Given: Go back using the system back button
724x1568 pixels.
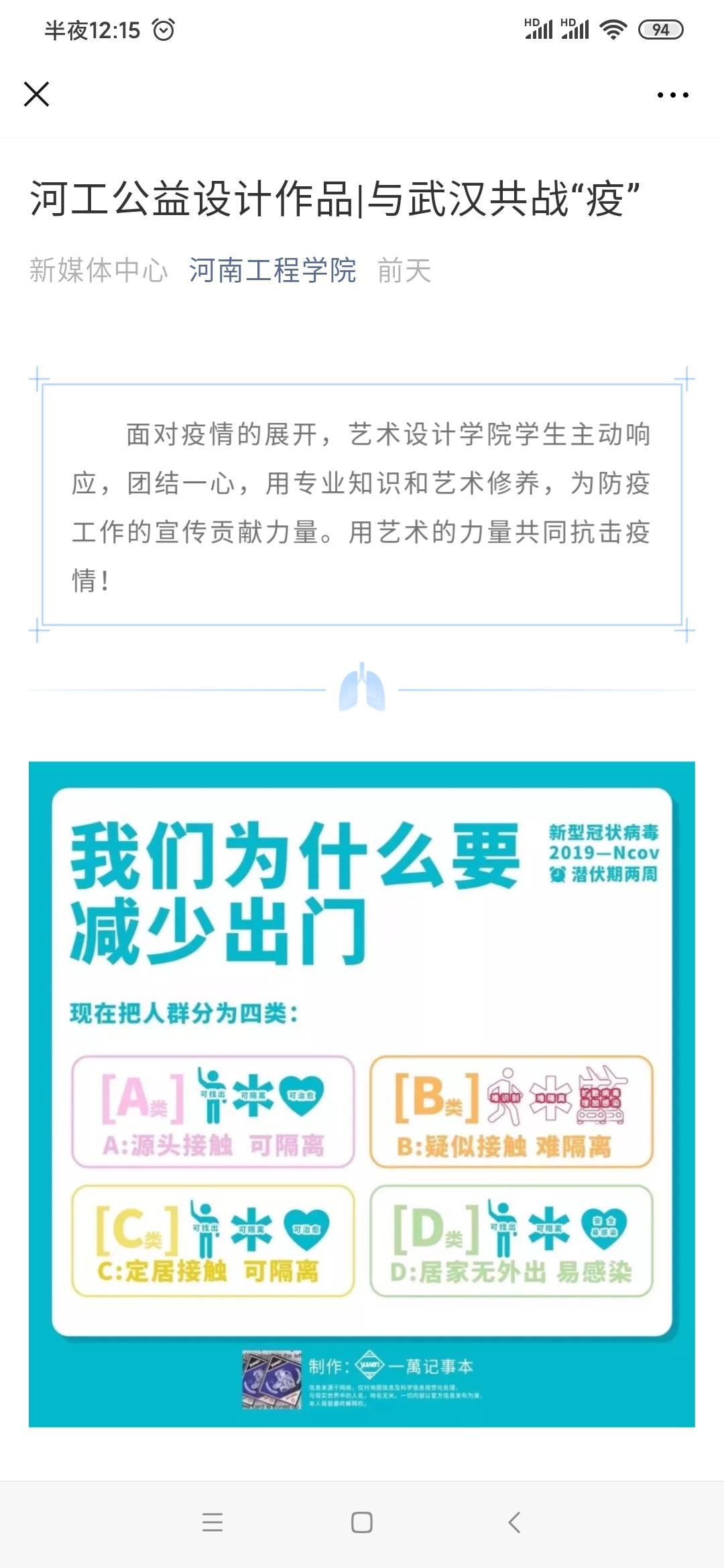Looking at the screenshot, I should (x=514, y=1522).
